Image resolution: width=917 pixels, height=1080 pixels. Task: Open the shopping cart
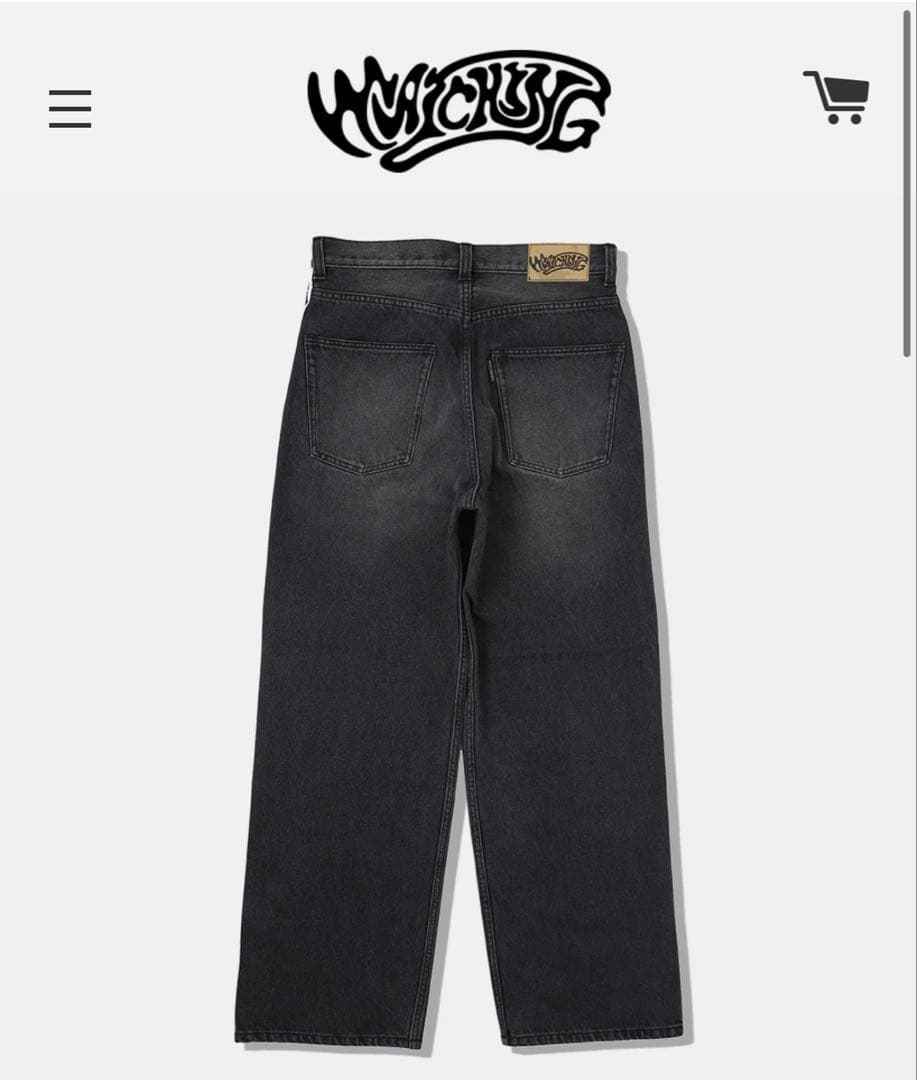pyautogui.click(x=836, y=97)
